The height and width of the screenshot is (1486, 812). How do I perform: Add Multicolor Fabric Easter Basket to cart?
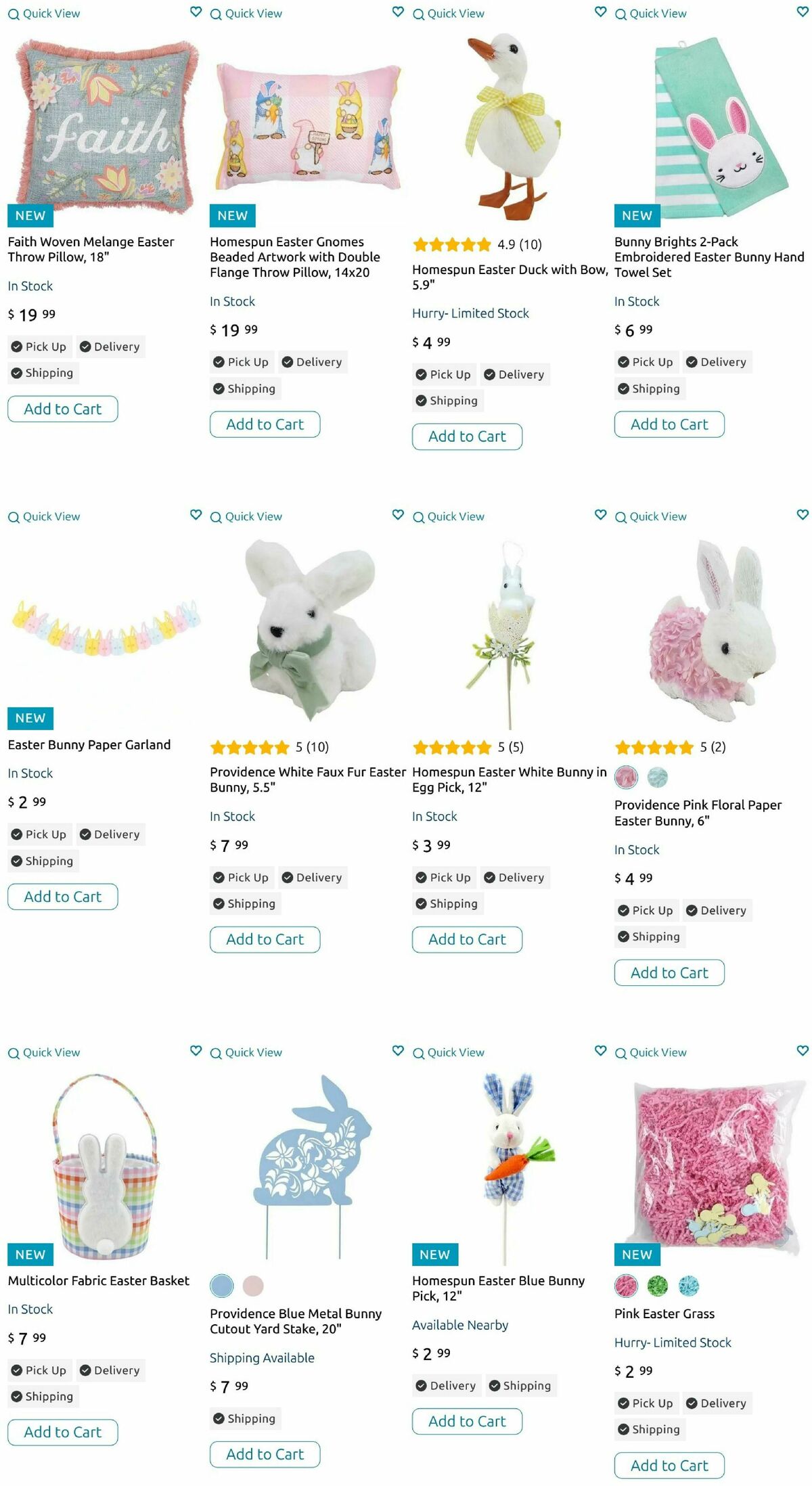click(x=62, y=1432)
